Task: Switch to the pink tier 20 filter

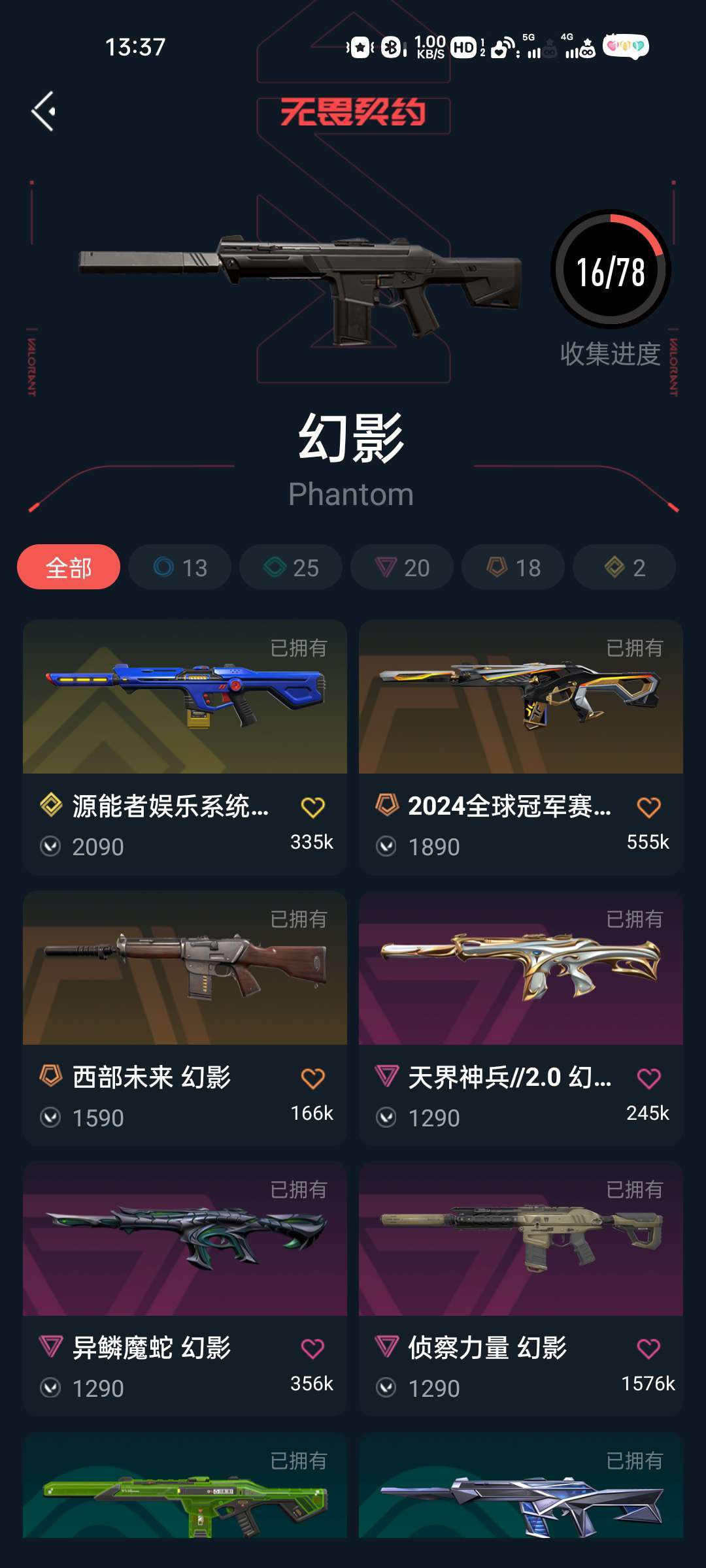Action: tap(402, 567)
